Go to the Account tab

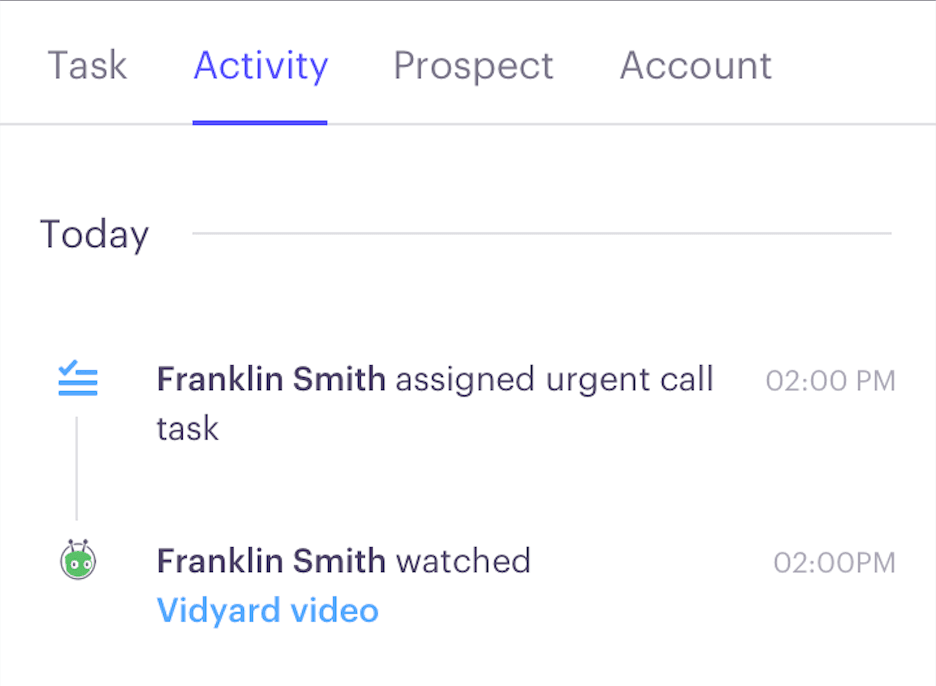(695, 66)
